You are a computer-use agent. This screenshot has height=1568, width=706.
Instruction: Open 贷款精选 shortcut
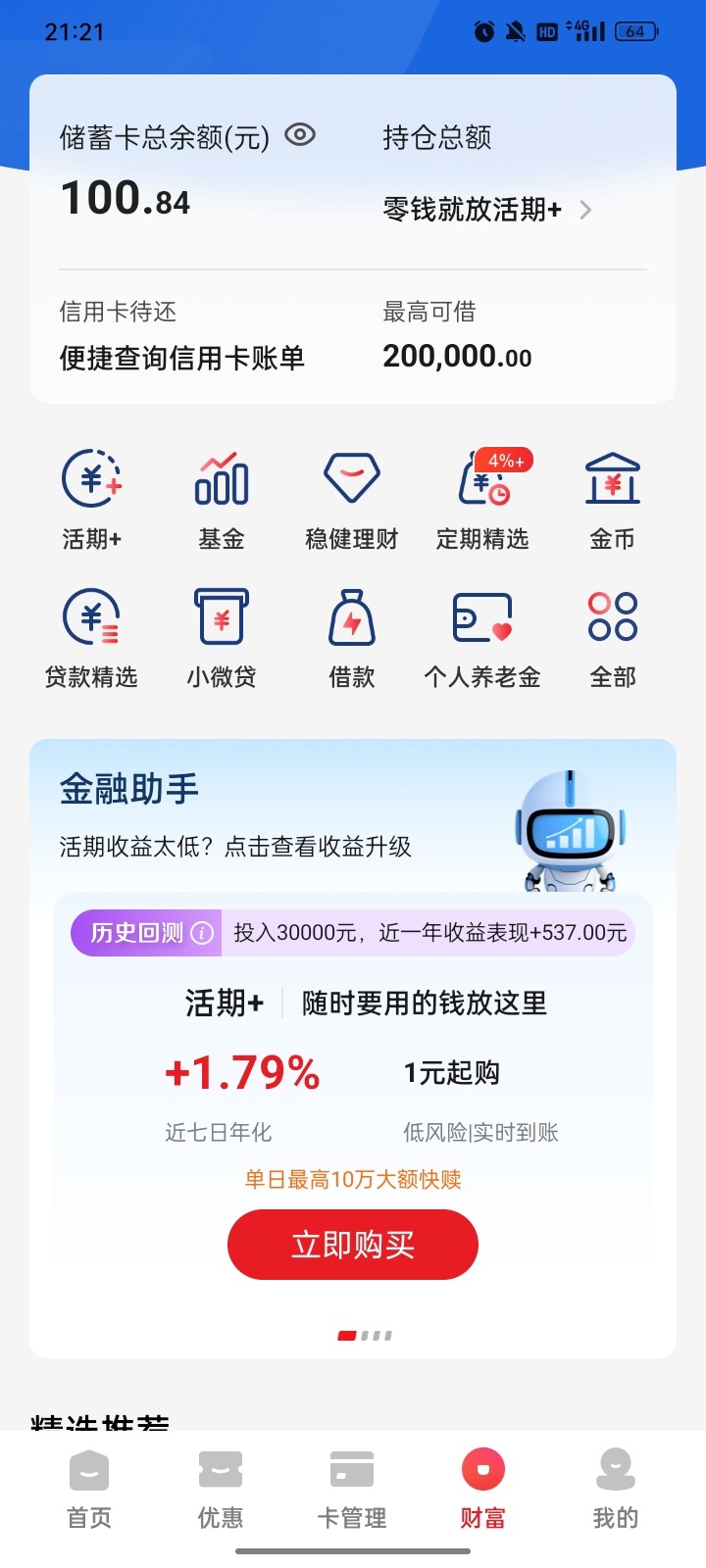click(x=91, y=637)
